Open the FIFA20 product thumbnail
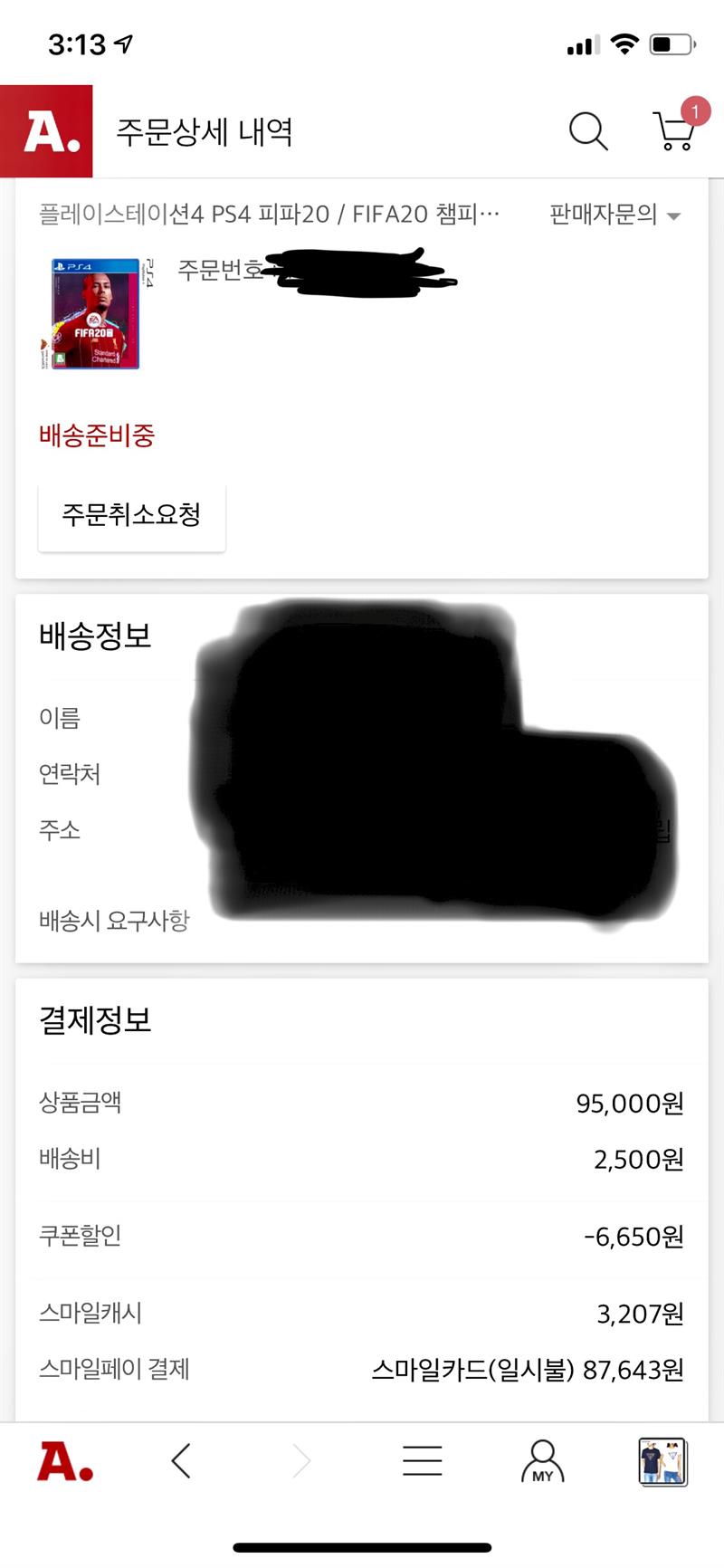Viewport: 724px width, 1568px height. (x=96, y=313)
